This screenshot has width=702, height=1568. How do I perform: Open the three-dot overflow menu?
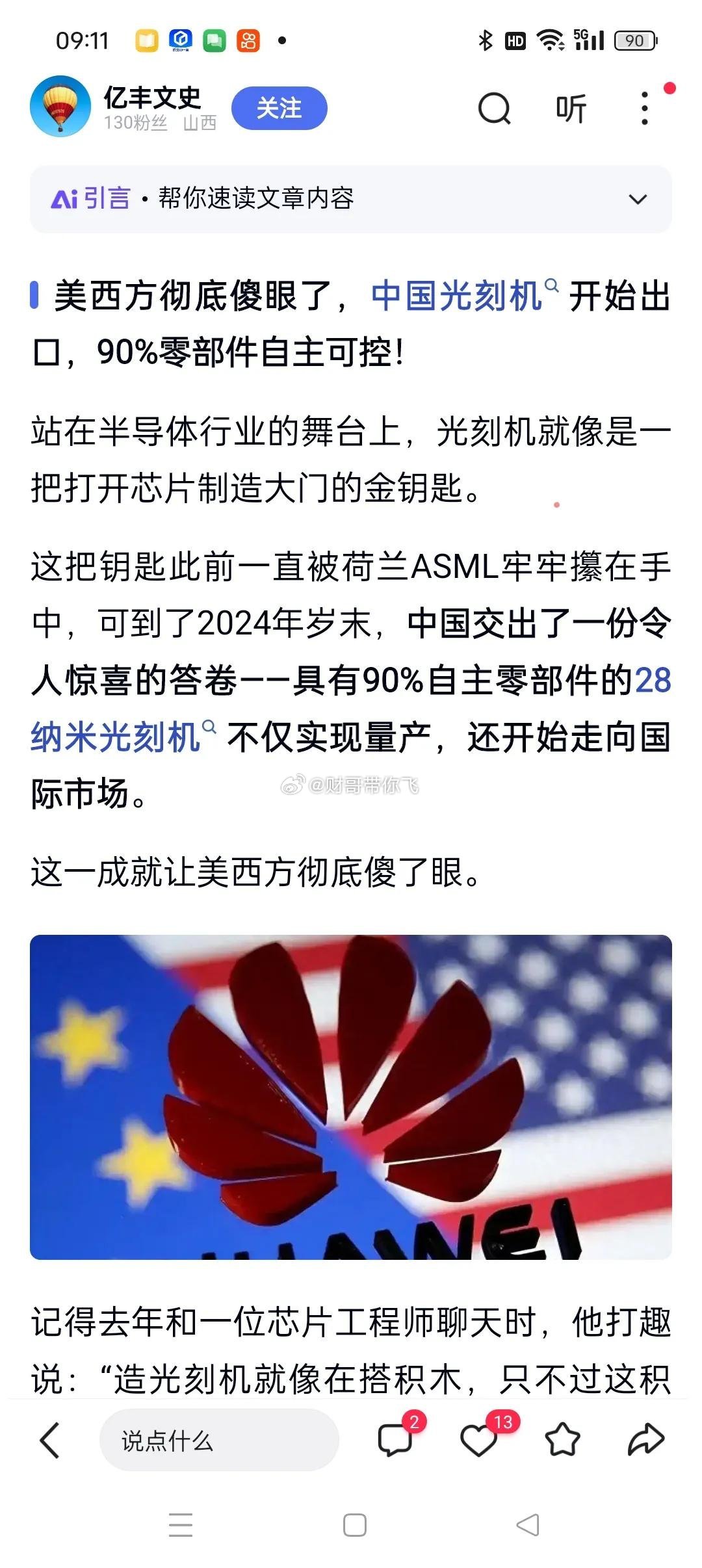point(644,109)
